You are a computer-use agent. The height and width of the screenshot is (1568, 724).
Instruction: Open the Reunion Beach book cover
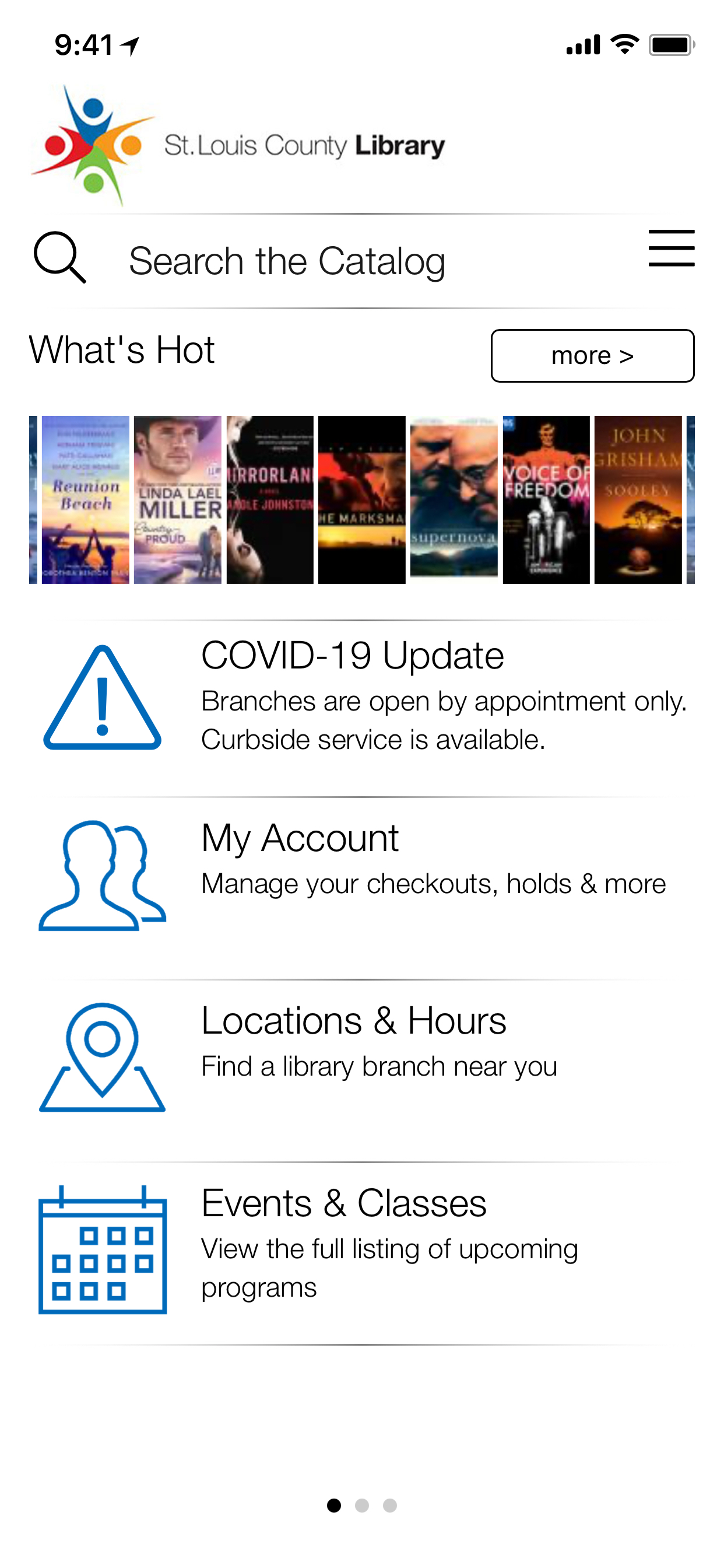click(x=85, y=500)
